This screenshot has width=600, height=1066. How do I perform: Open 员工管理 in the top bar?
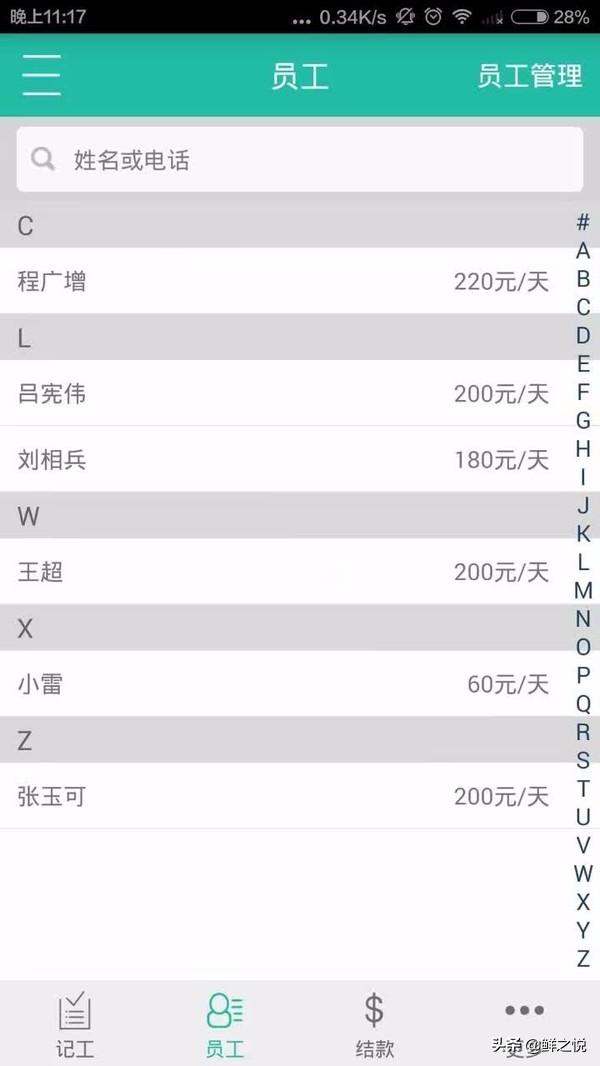pos(529,76)
